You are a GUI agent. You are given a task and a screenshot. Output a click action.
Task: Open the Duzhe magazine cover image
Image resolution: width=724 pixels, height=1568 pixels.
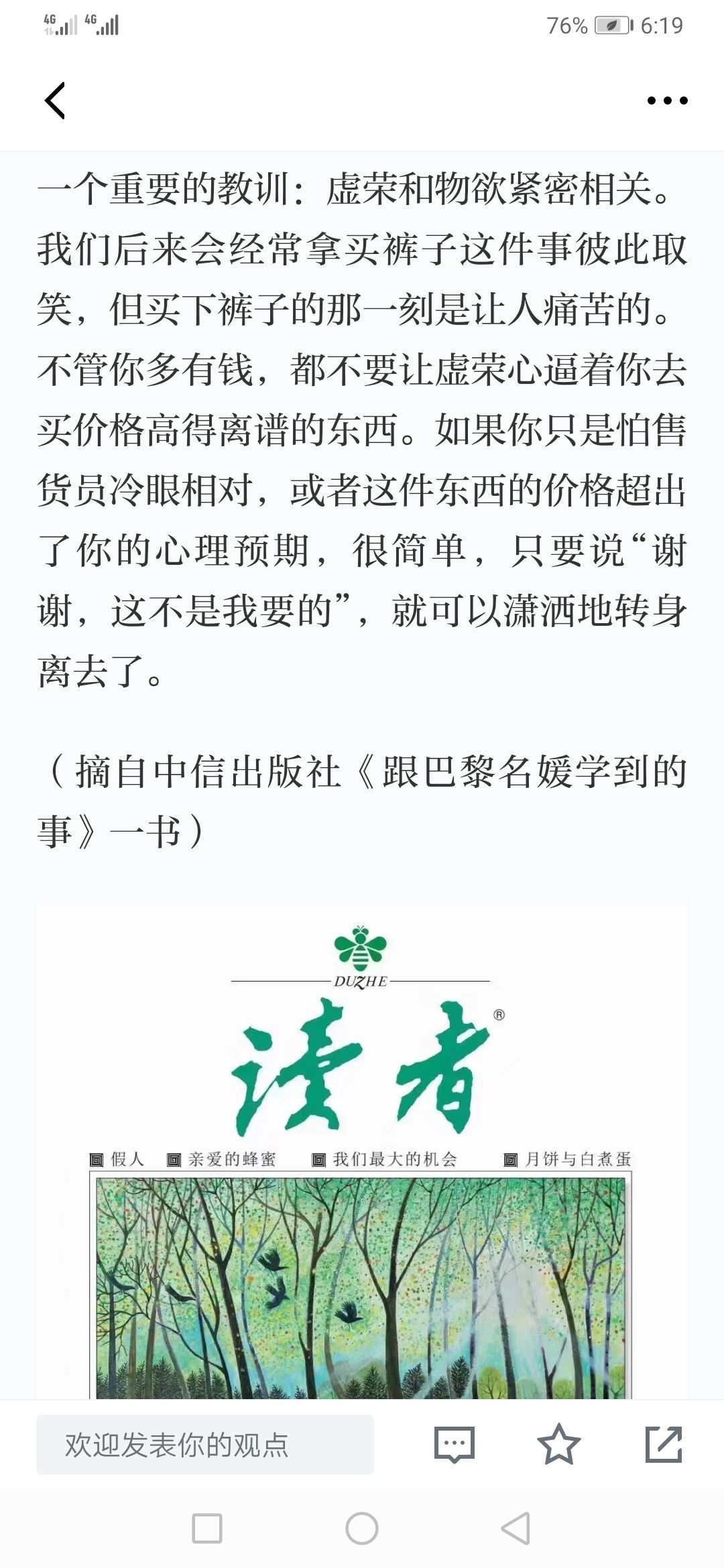pyautogui.click(x=362, y=1151)
